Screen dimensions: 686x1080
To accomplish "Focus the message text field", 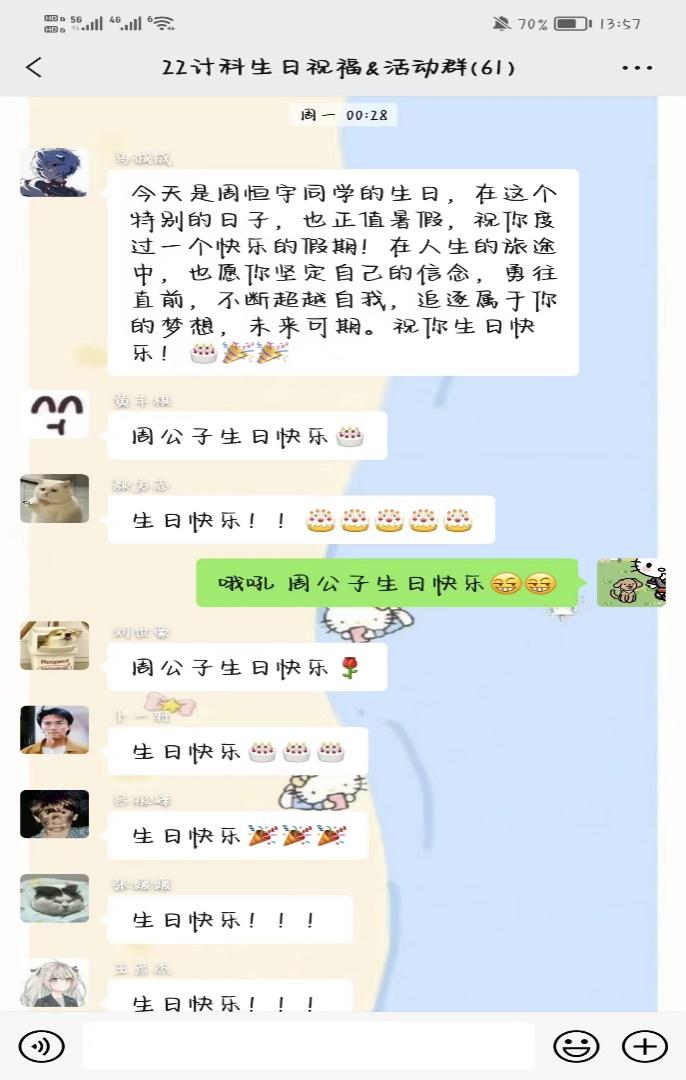I will [x=308, y=1046].
